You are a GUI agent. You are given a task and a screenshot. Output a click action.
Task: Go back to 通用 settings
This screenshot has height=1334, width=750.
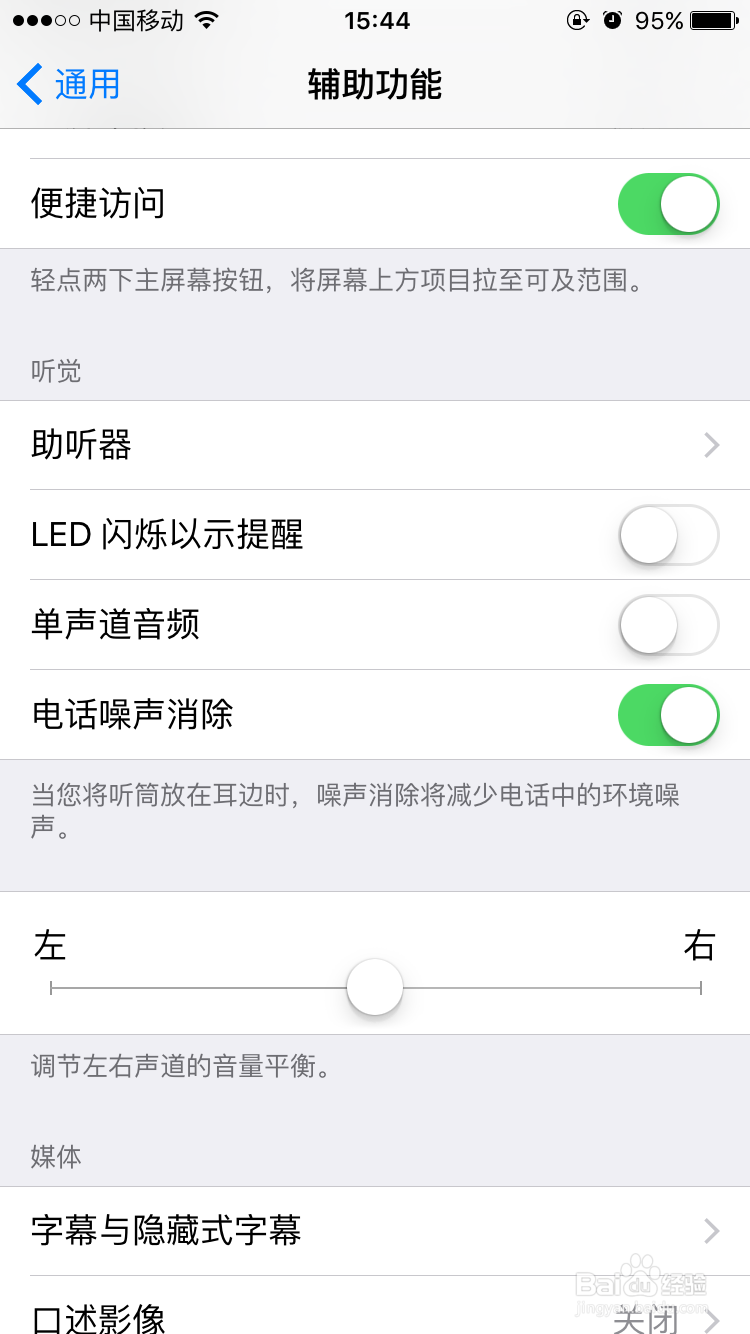tap(68, 85)
